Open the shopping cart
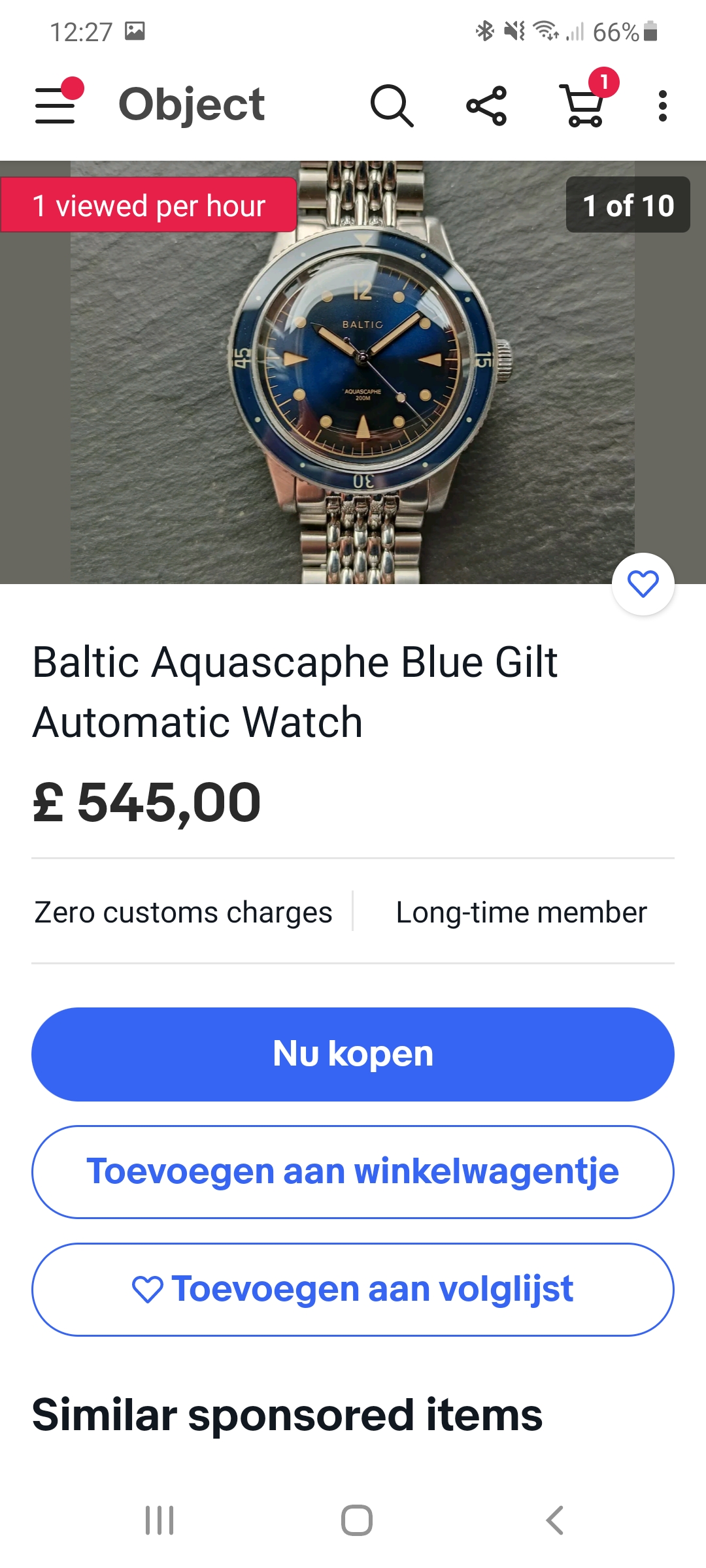 584,105
